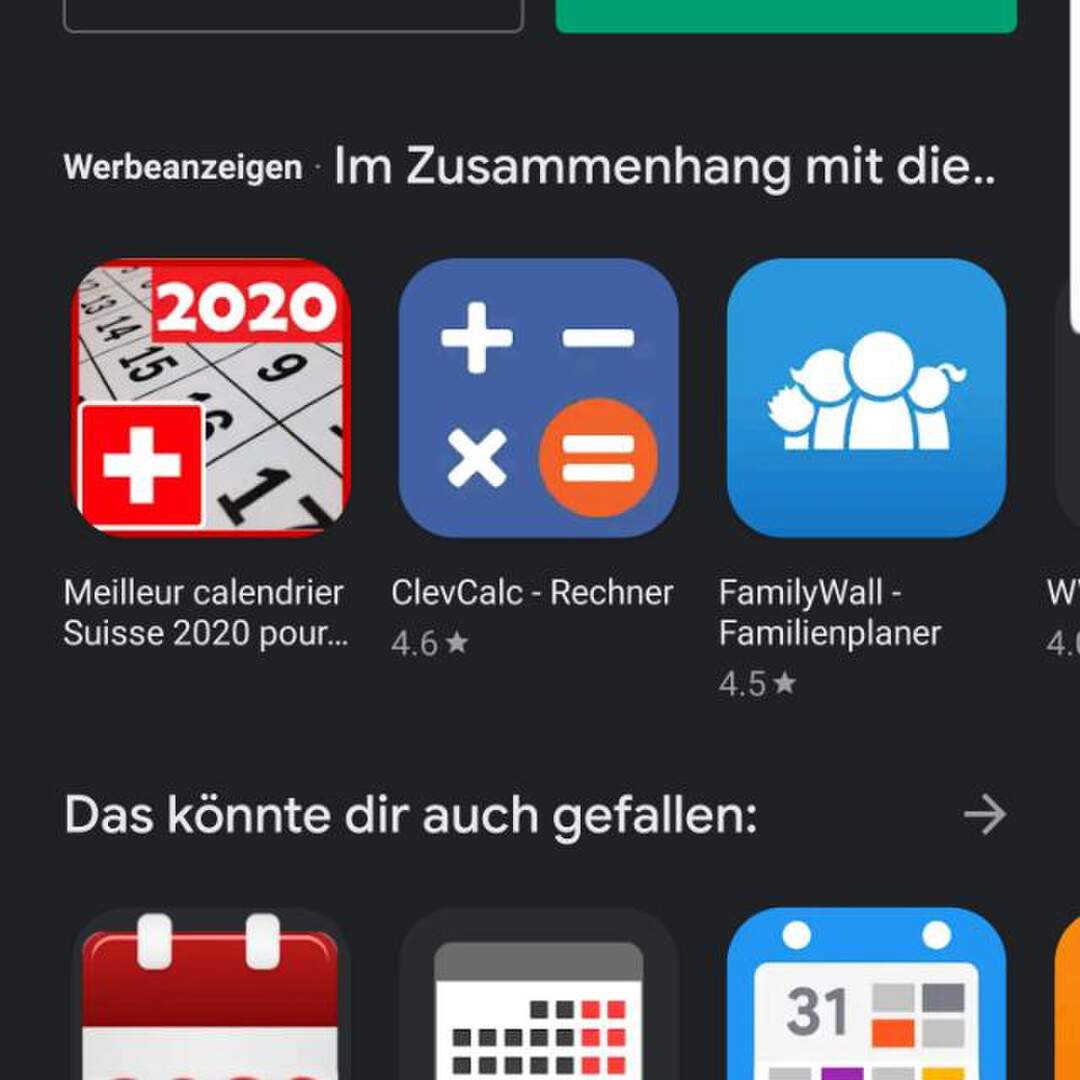Open the red calendar app suggestion
The width and height of the screenshot is (1080, 1080).
[211, 1000]
